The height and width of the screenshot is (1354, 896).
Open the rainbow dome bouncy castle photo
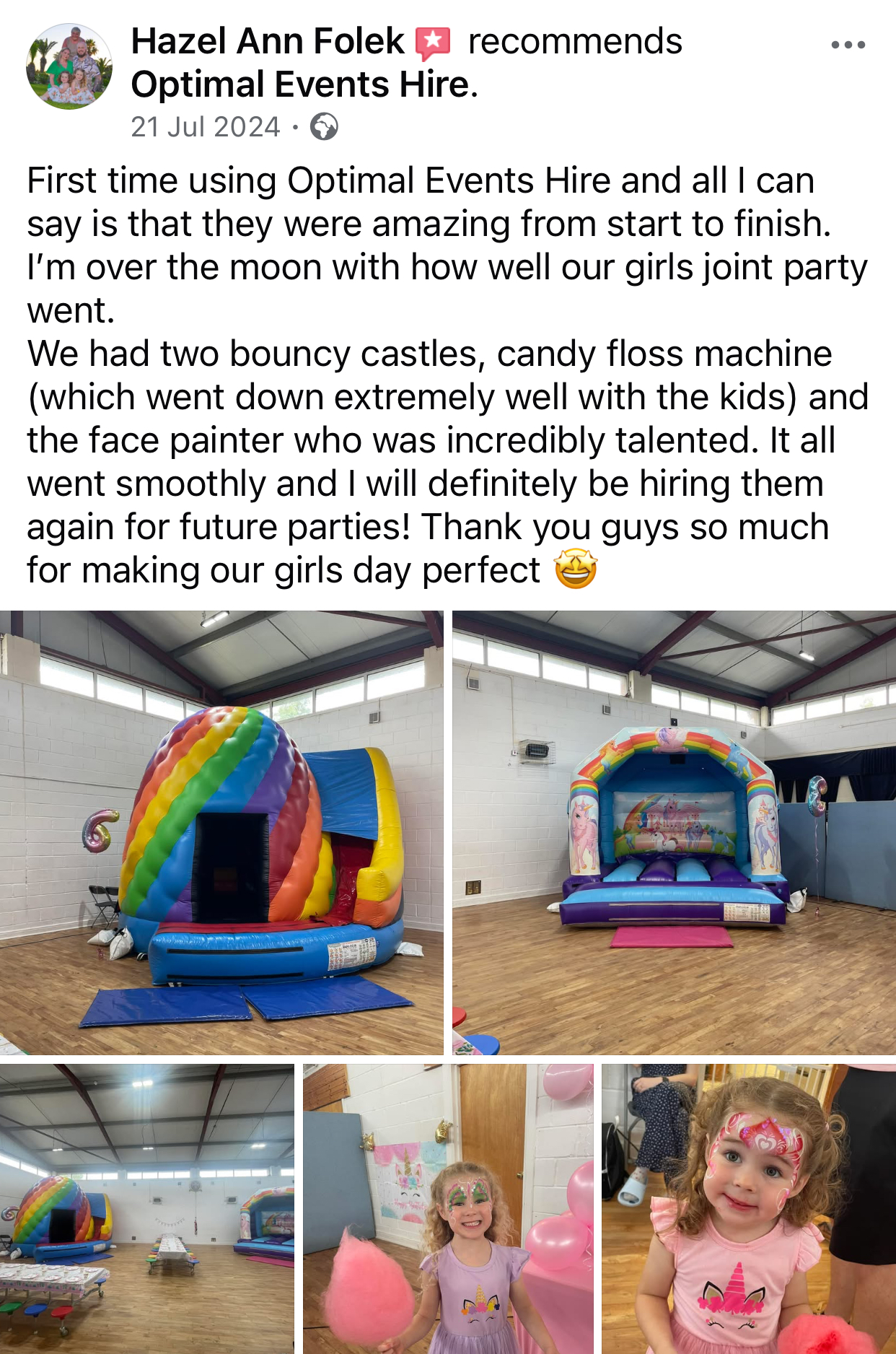221,832
